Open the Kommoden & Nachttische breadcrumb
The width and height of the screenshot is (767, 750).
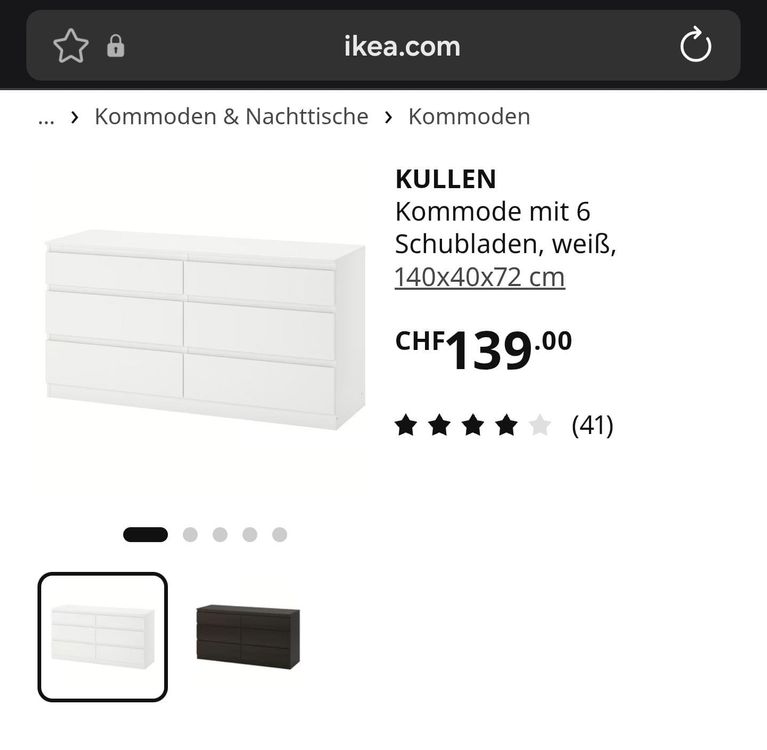point(231,116)
